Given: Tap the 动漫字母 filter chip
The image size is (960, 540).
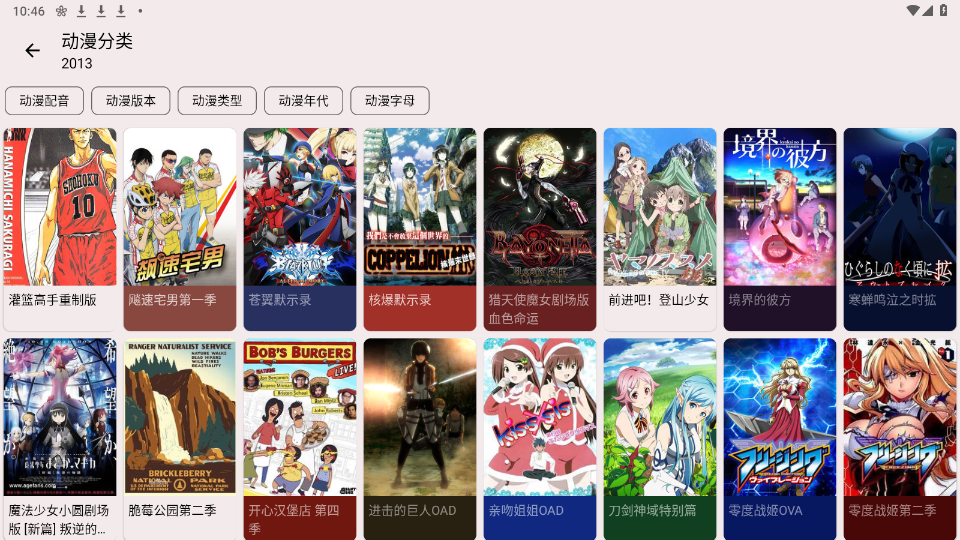Looking at the screenshot, I should tap(390, 101).
